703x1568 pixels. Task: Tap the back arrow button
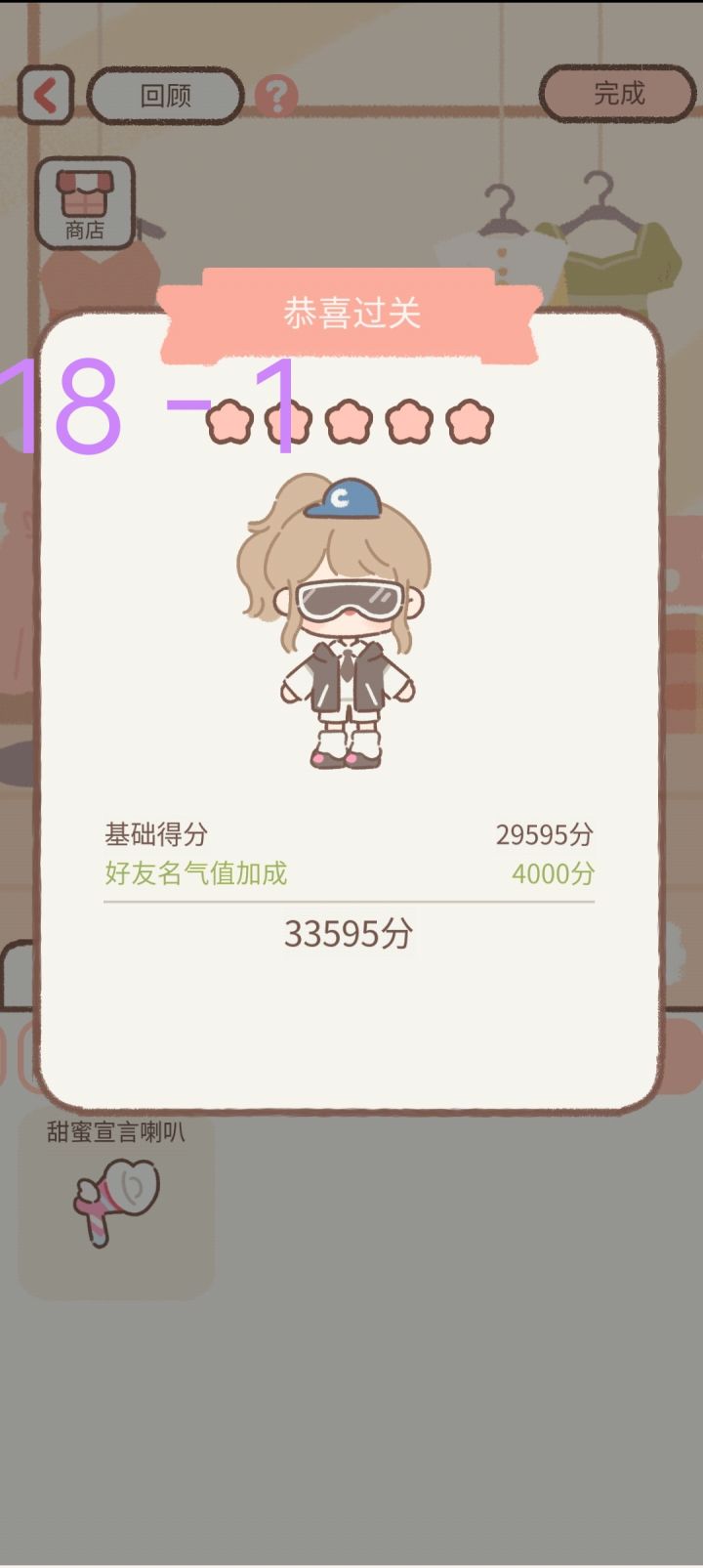[x=43, y=94]
